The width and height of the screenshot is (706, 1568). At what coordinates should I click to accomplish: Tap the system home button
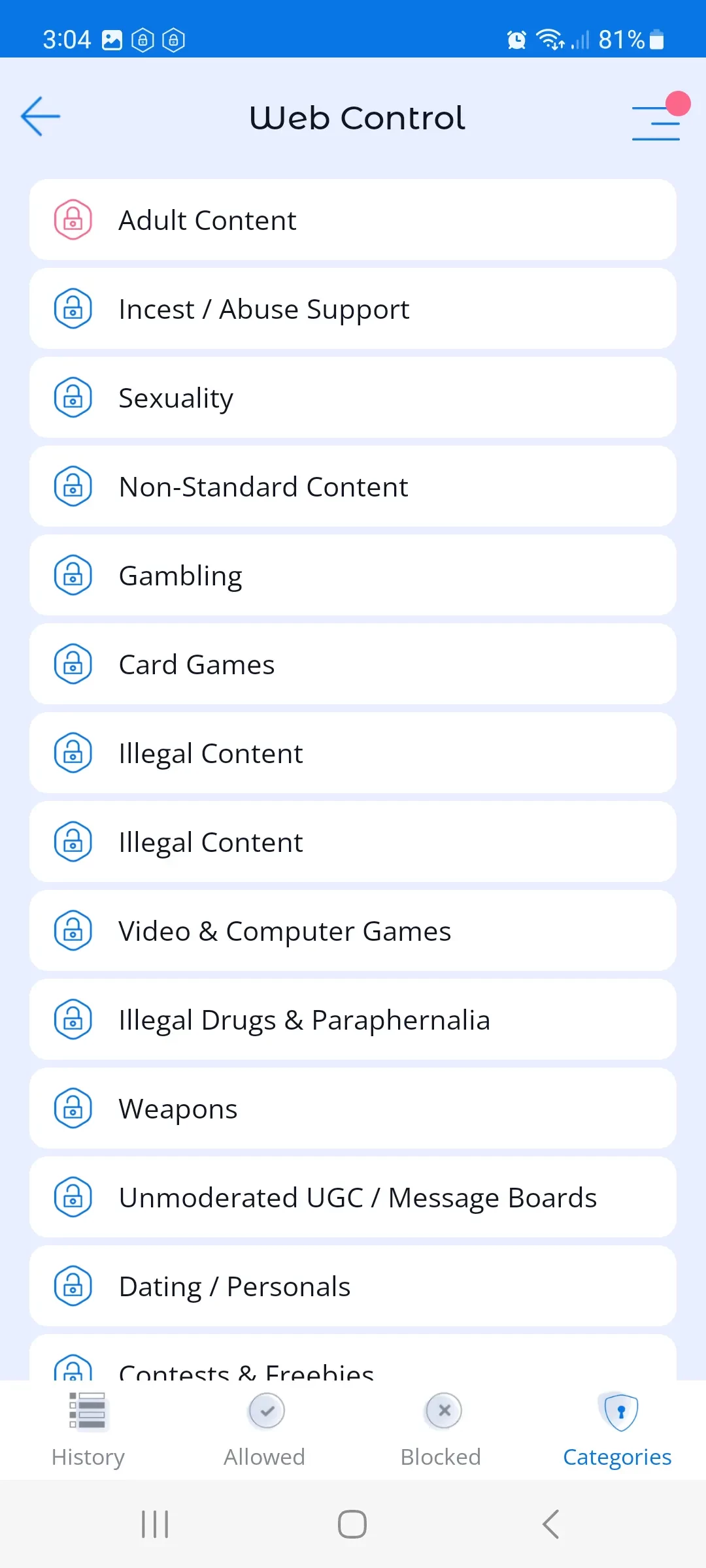coord(352,1524)
